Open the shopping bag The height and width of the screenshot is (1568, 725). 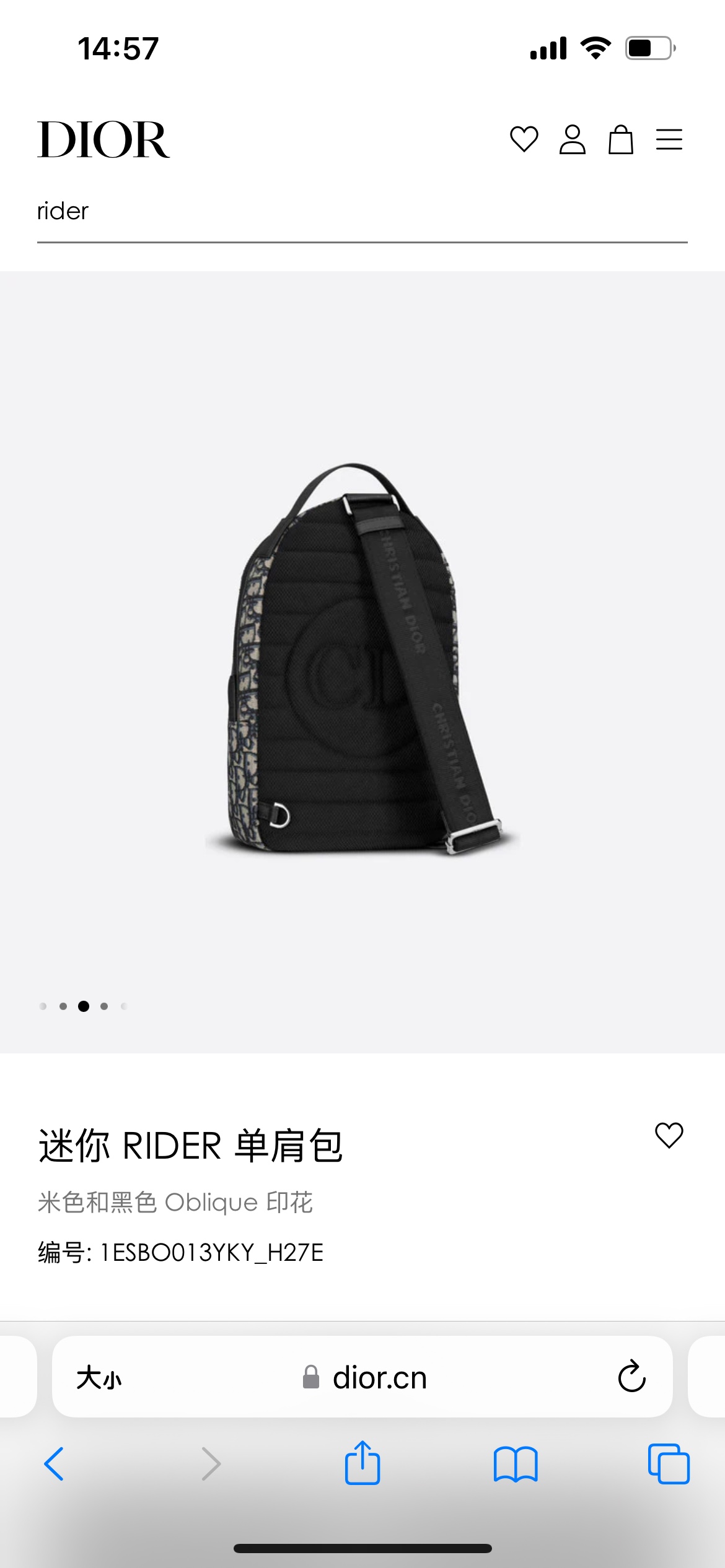[x=620, y=139]
